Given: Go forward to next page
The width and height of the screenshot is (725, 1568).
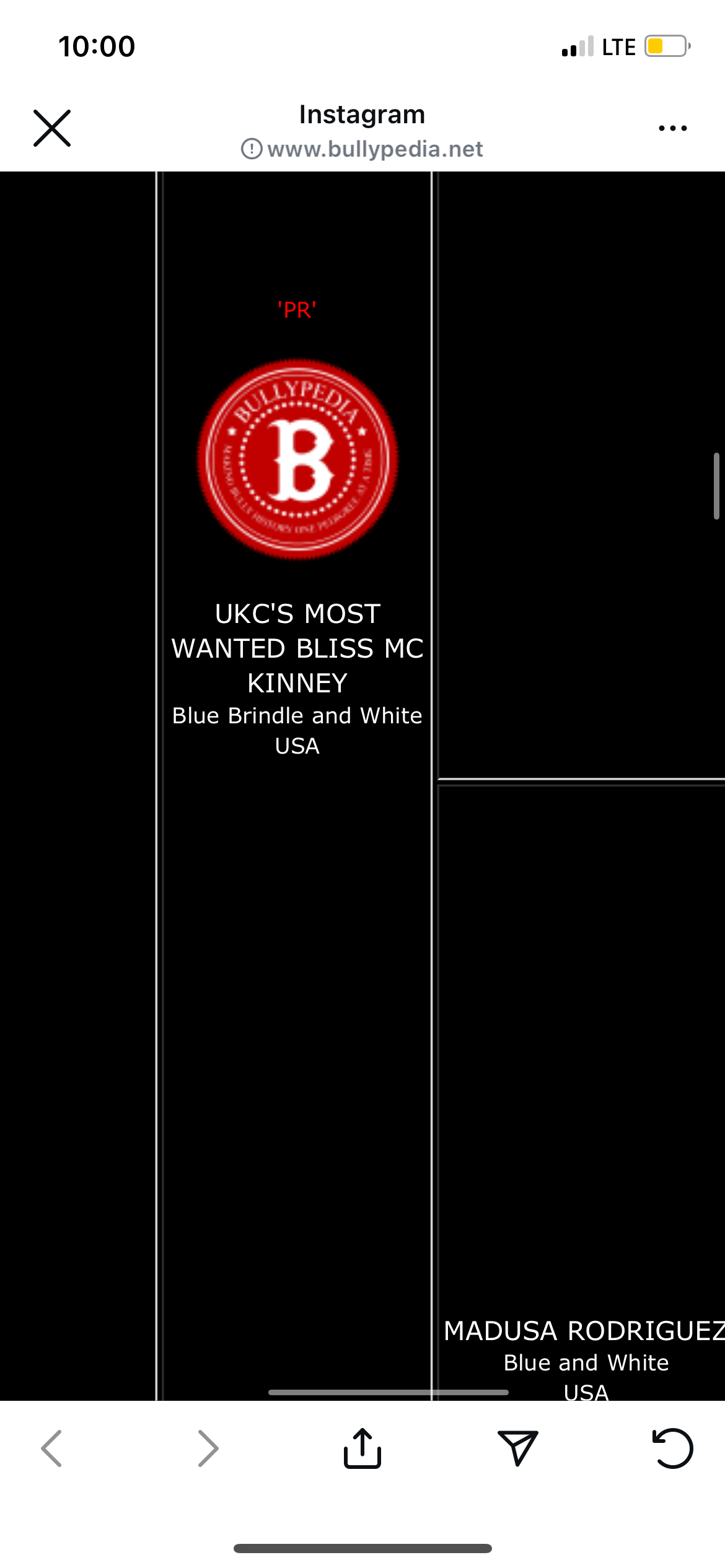Looking at the screenshot, I should 208,1448.
